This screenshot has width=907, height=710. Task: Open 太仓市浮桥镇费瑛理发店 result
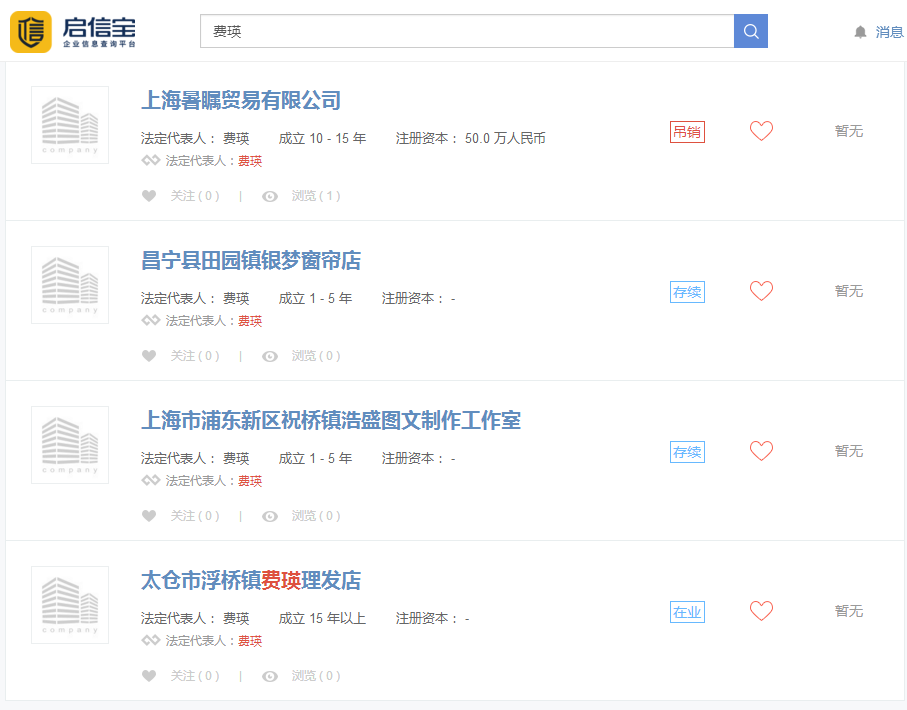(251, 581)
